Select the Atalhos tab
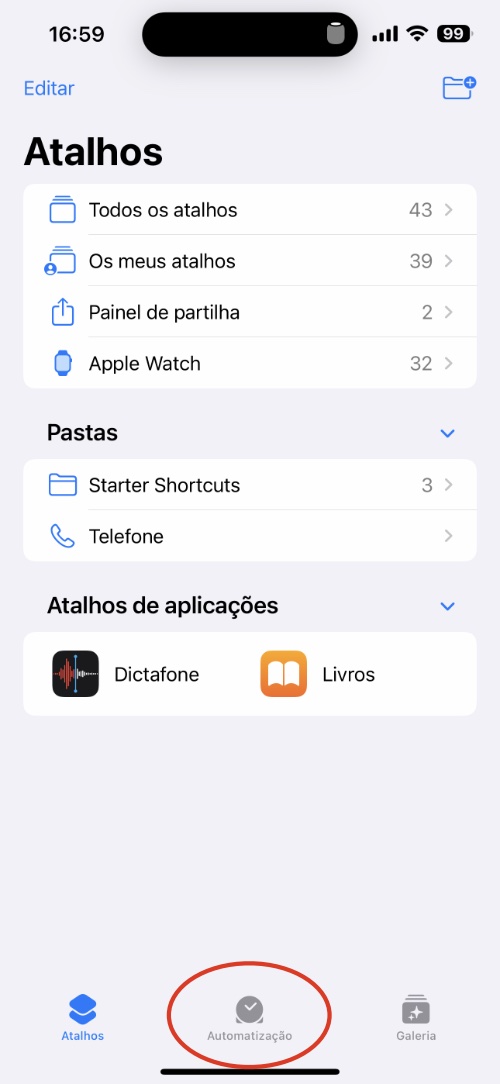This screenshot has width=500, height=1084. click(x=83, y=1018)
